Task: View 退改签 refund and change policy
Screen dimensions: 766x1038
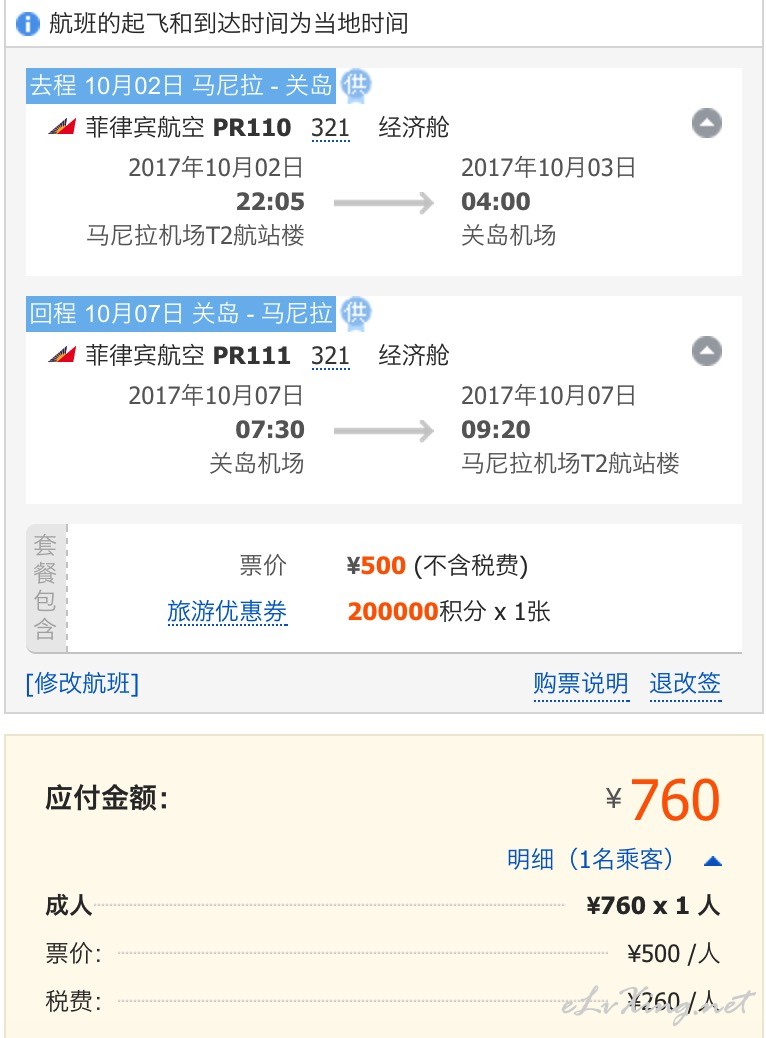Action: (x=685, y=684)
